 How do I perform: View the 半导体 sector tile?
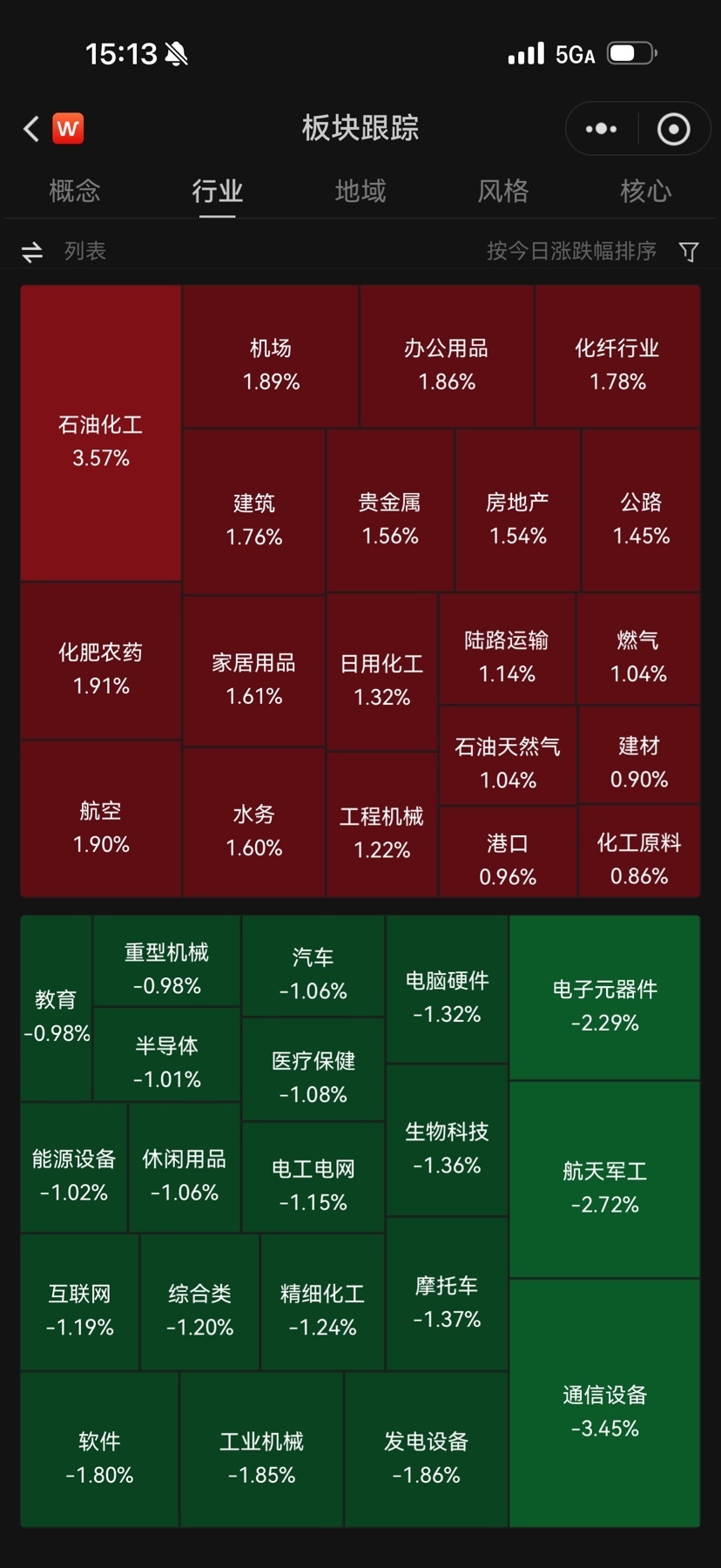coord(166,1060)
